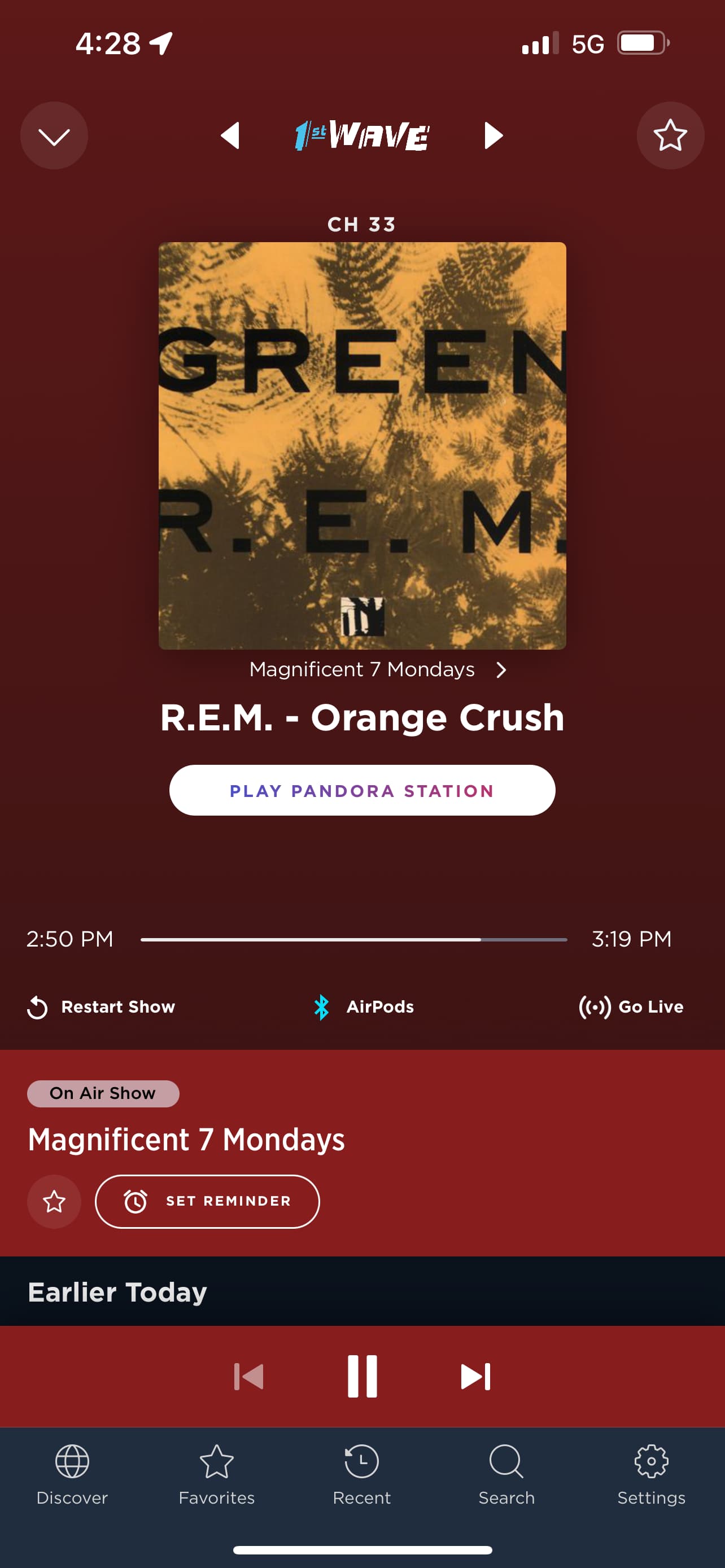
Task: Switch to the Search tab
Action: pos(506,1474)
